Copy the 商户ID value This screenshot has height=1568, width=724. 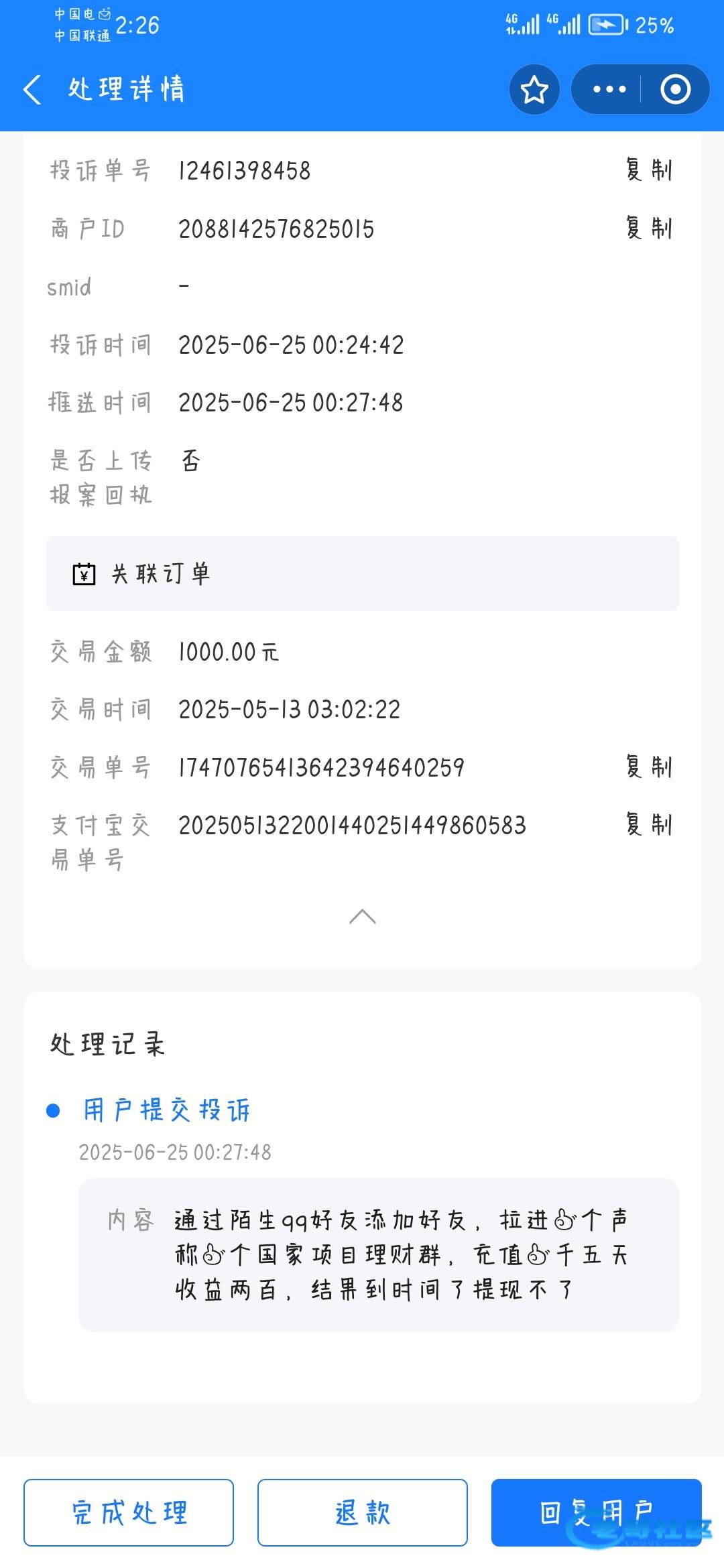649,228
